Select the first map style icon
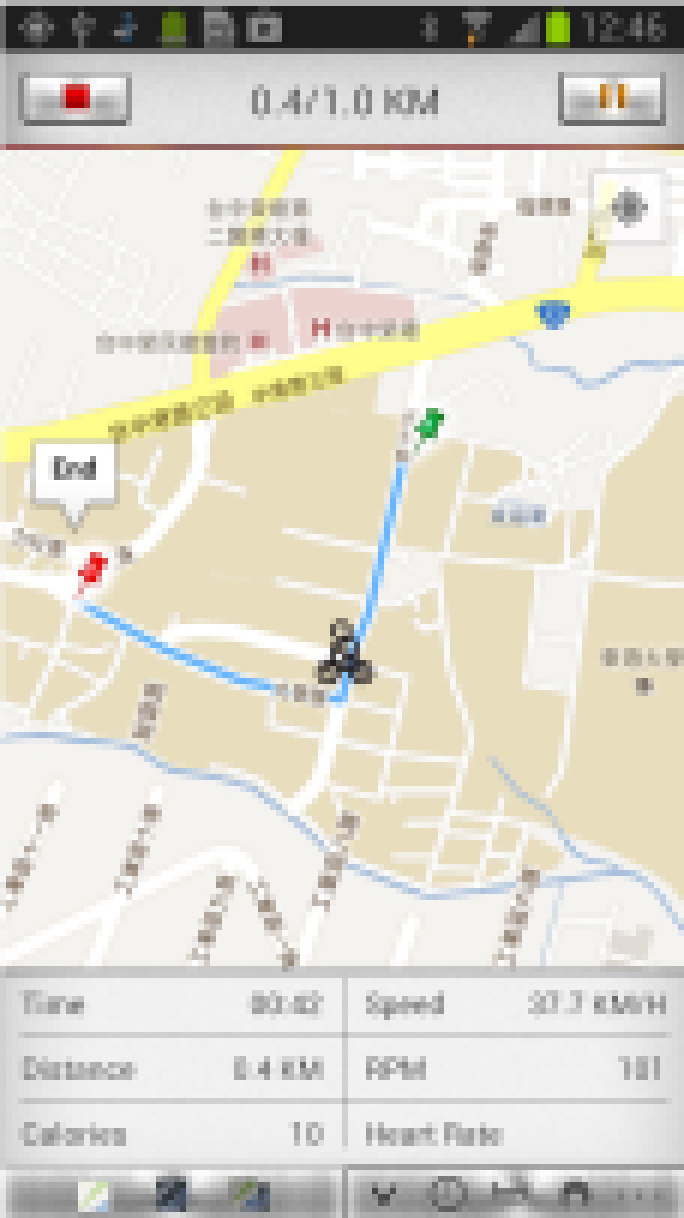The height and width of the screenshot is (1218, 684). (x=94, y=1194)
